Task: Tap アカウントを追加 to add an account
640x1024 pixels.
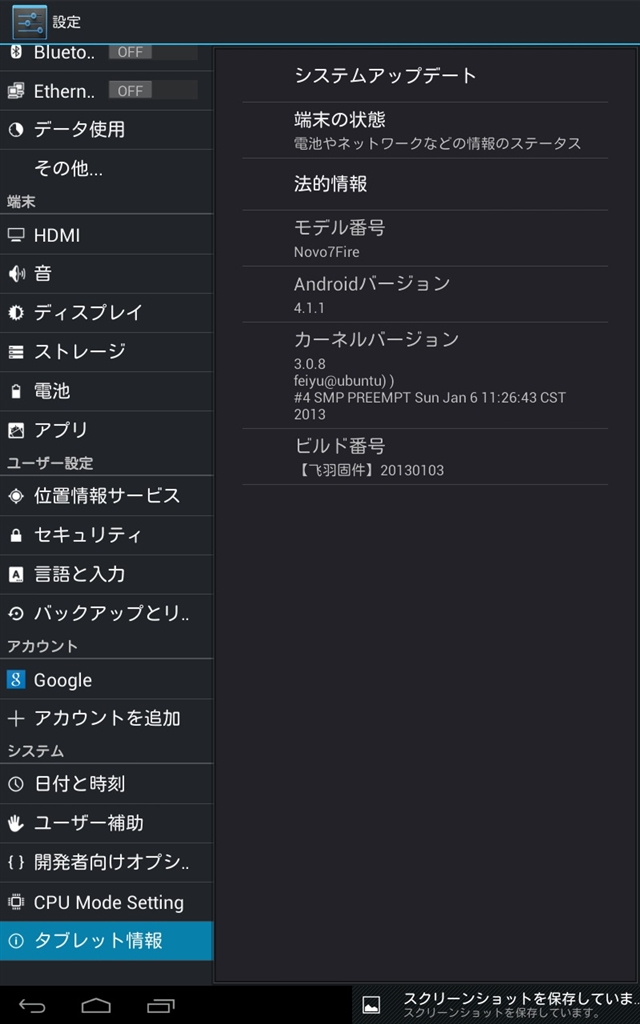Action: (106, 718)
